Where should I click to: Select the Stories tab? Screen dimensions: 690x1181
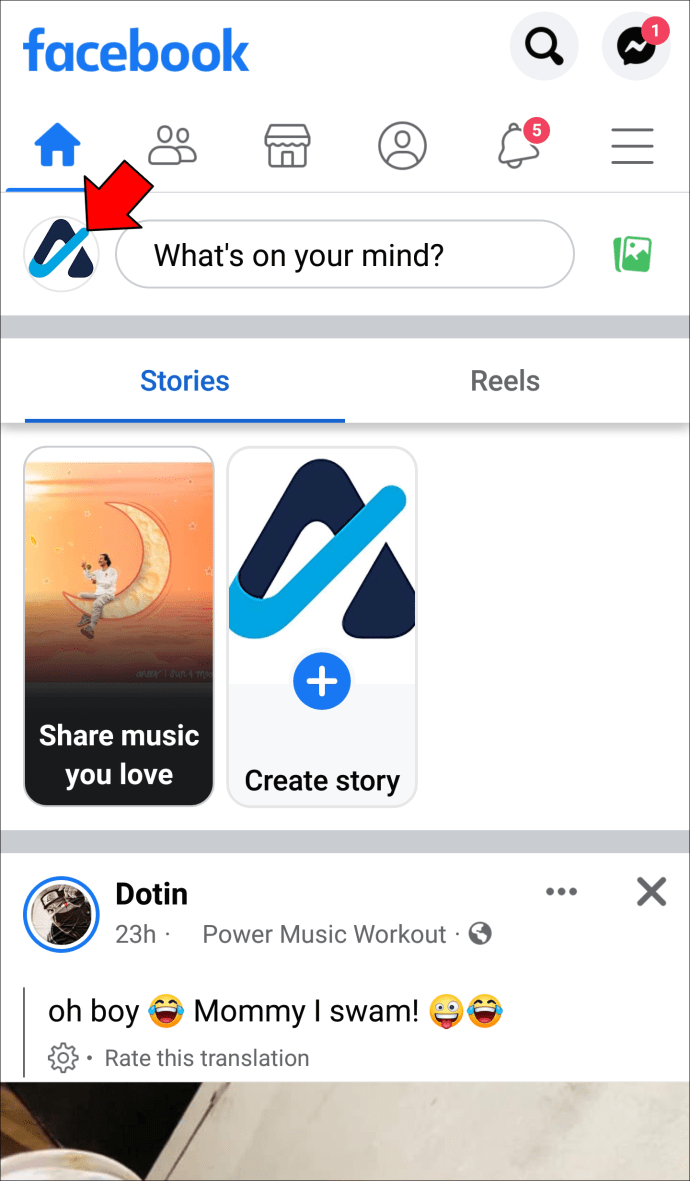(185, 381)
